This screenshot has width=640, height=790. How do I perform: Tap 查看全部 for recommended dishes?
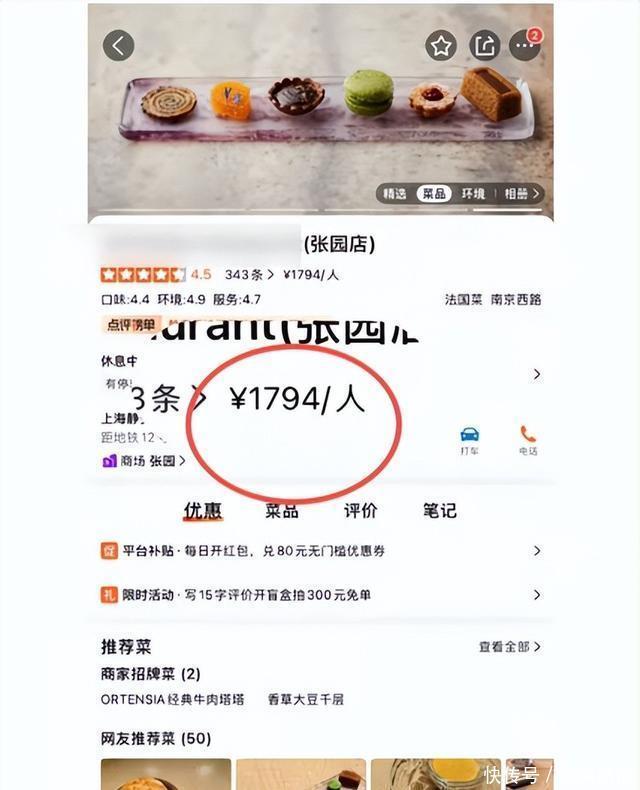point(509,647)
